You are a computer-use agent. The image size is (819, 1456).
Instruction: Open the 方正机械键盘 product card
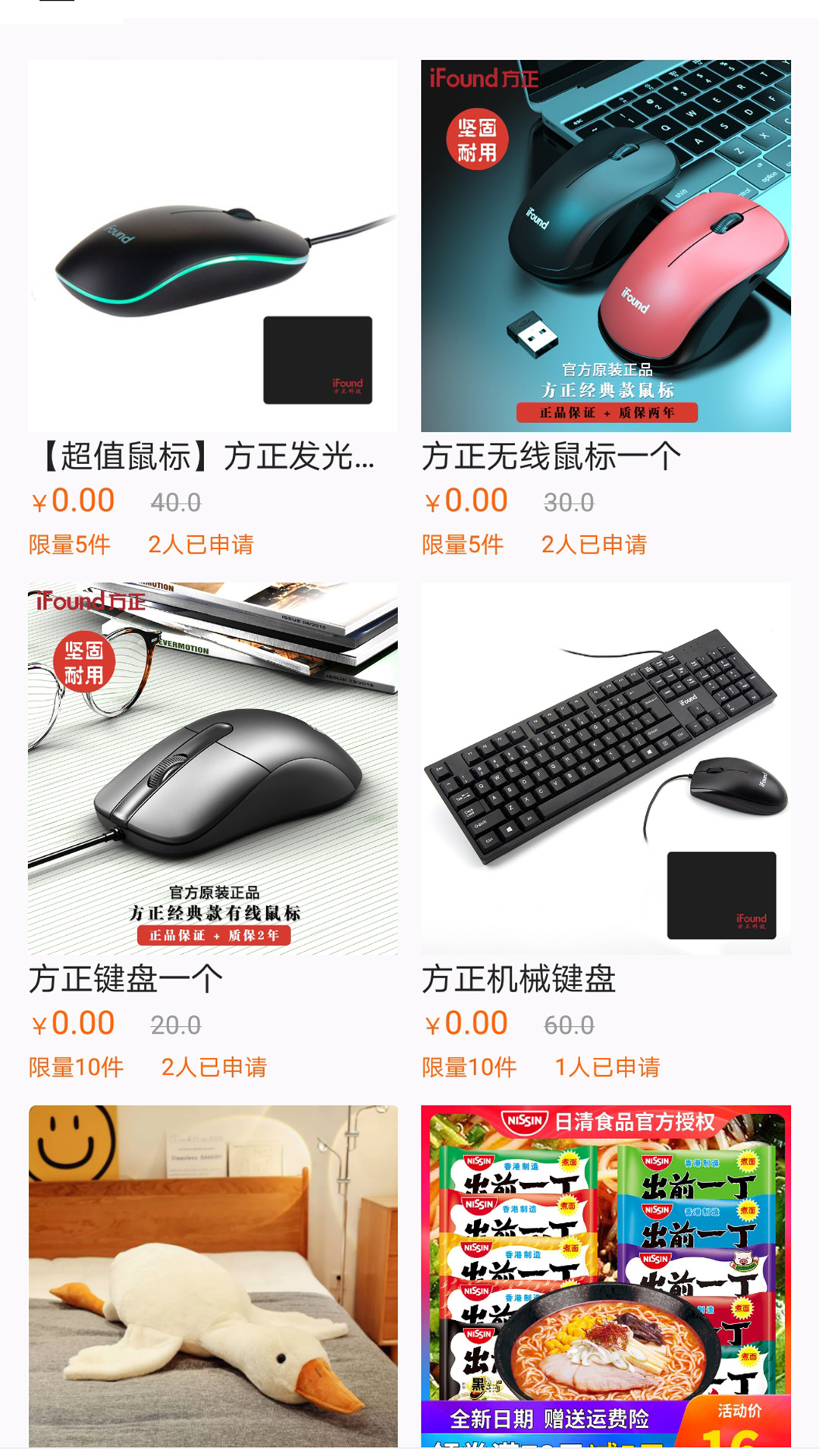click(x=605, y=767)
